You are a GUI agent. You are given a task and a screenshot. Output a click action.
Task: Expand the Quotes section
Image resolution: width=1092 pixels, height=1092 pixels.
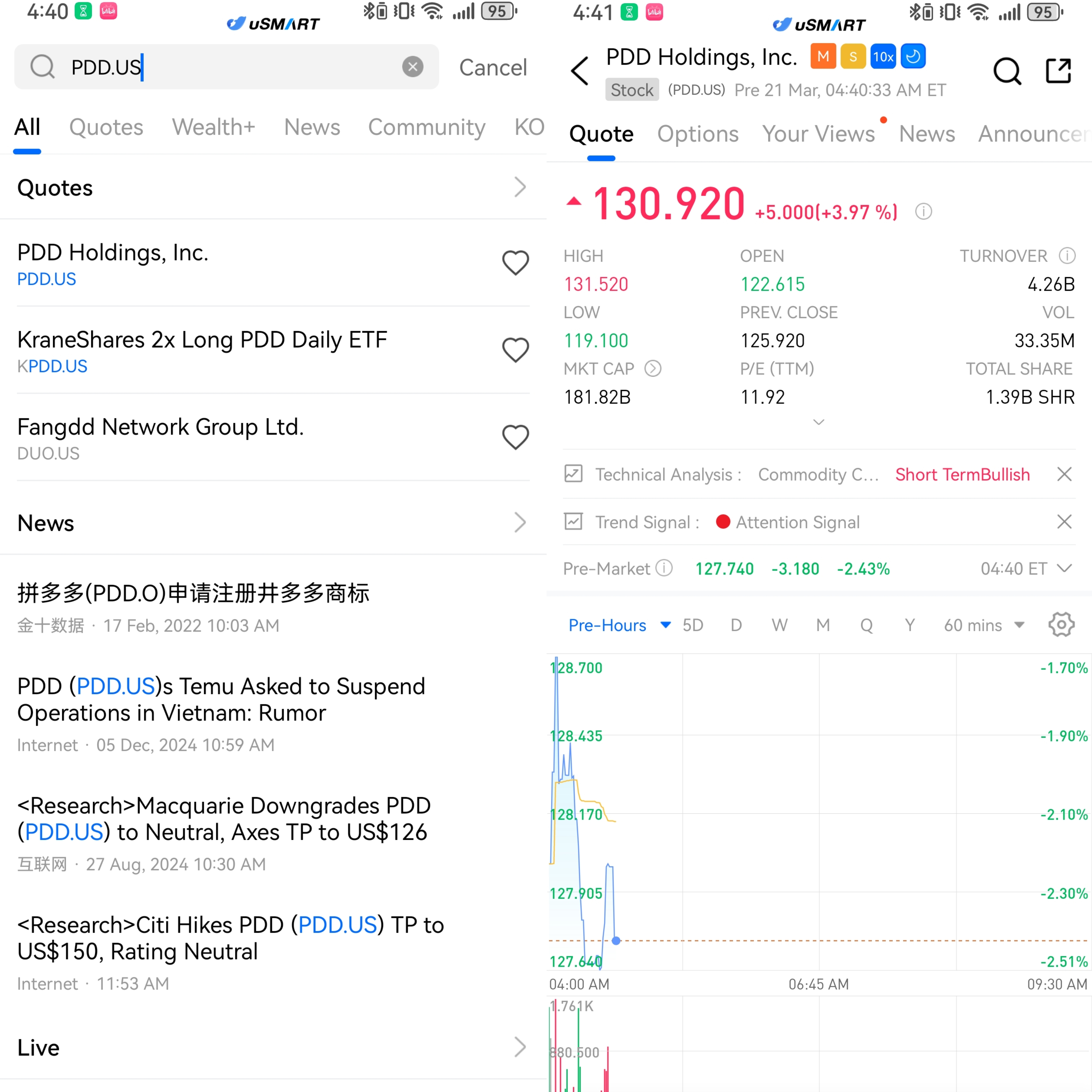[519, 187]
